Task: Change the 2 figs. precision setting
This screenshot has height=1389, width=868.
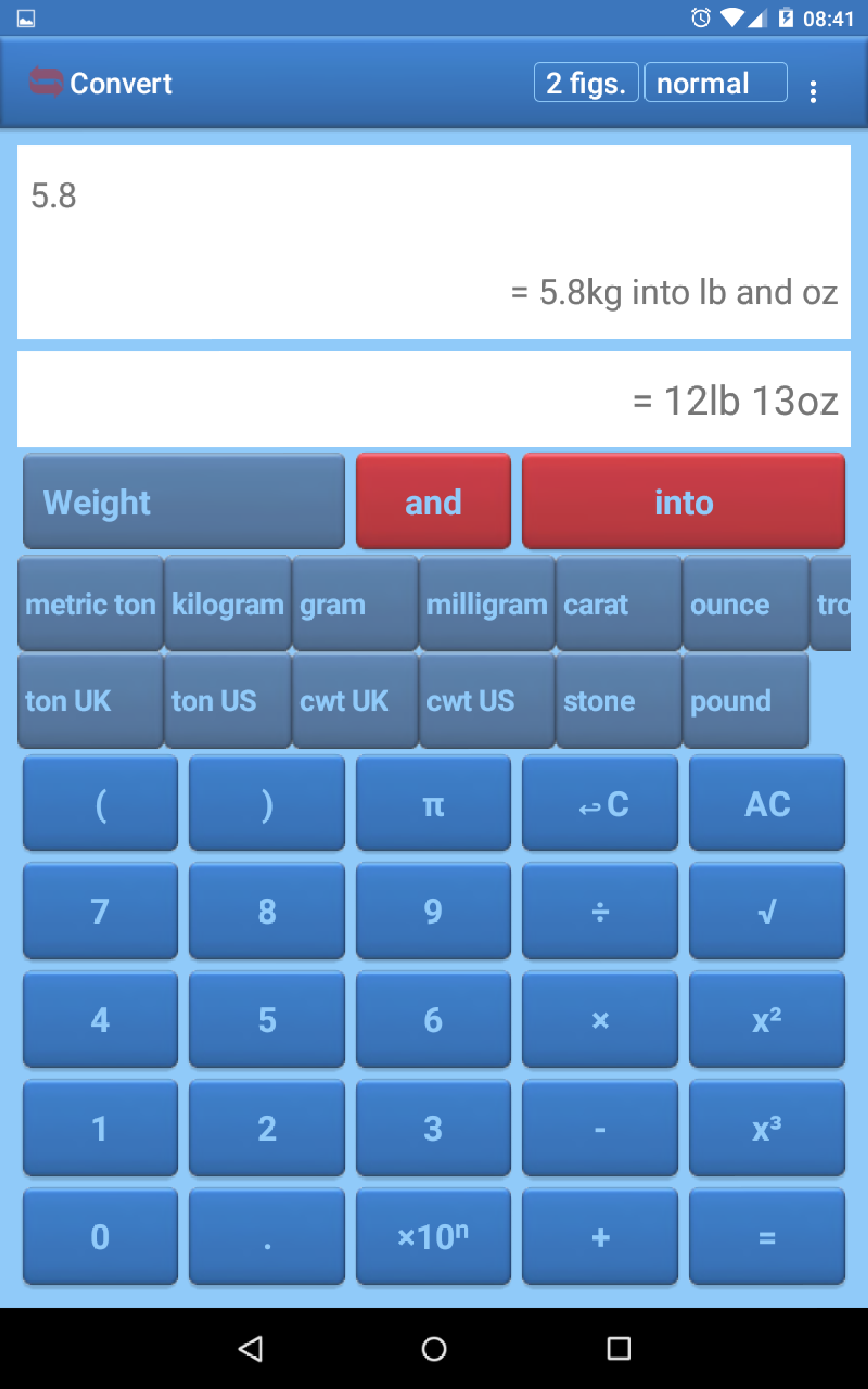Action: coord(586,82)
